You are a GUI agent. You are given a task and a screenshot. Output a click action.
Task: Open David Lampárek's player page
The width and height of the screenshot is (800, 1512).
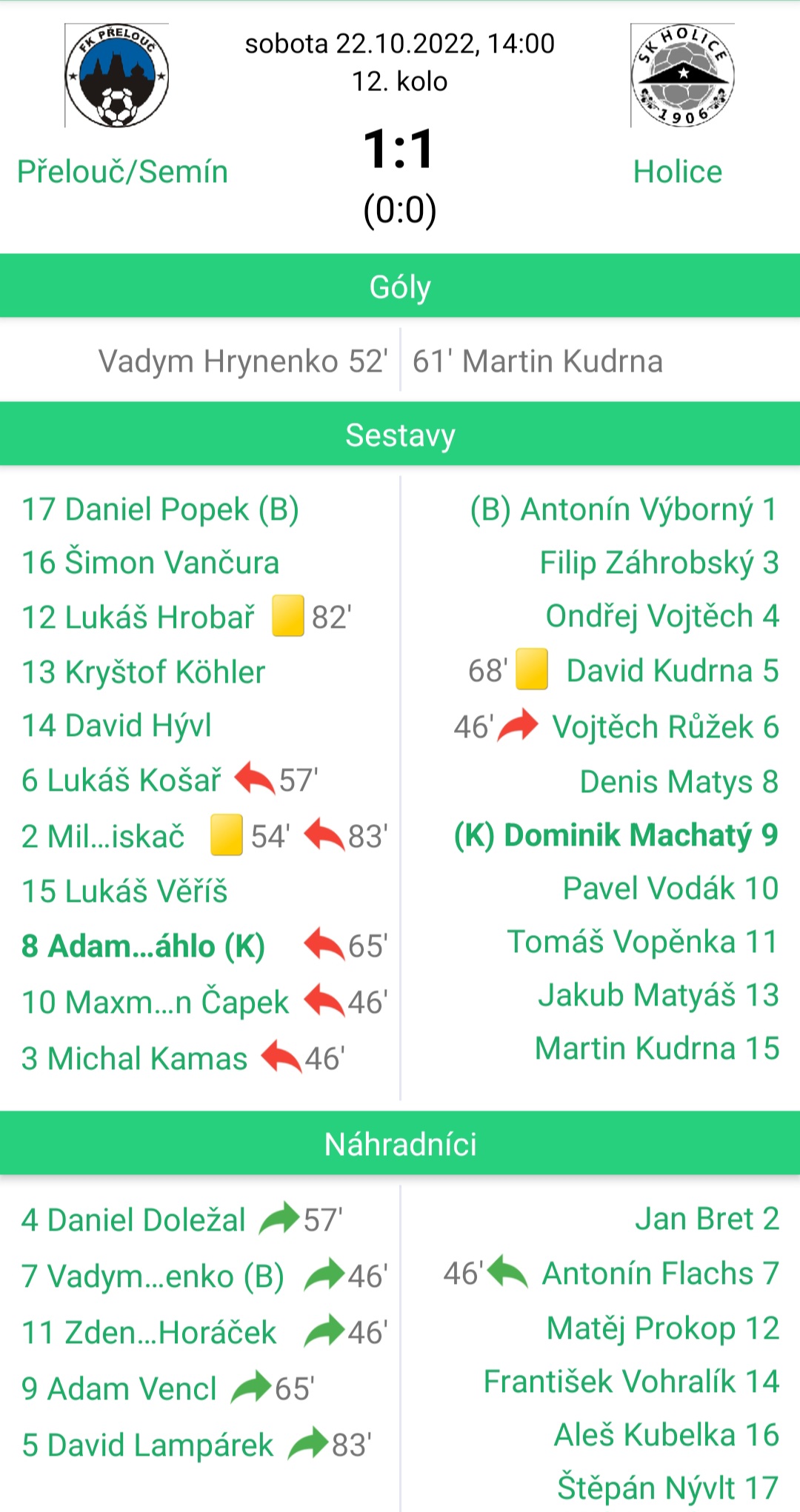click(147, 1445)
